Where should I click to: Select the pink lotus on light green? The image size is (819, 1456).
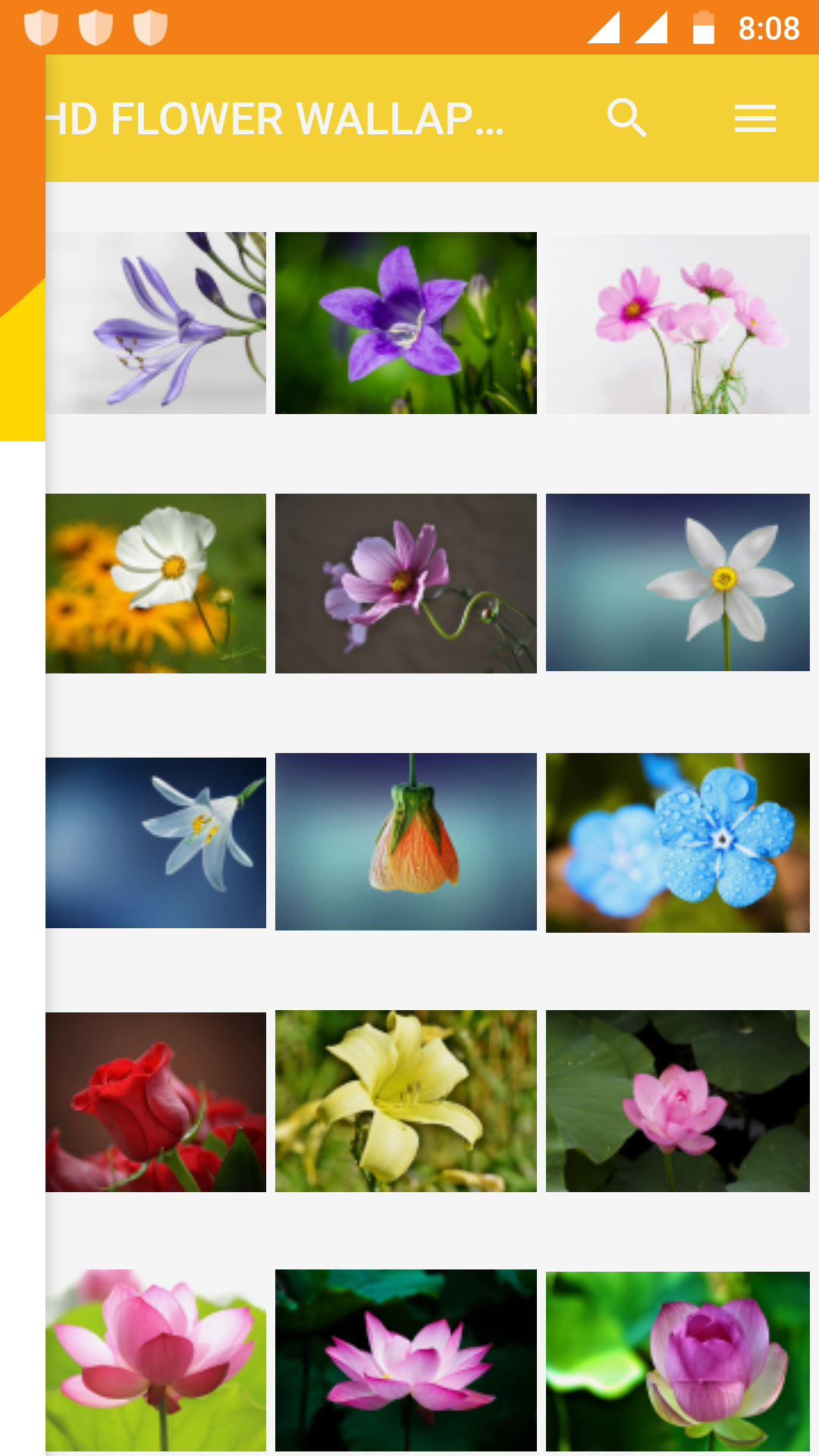155,1360
